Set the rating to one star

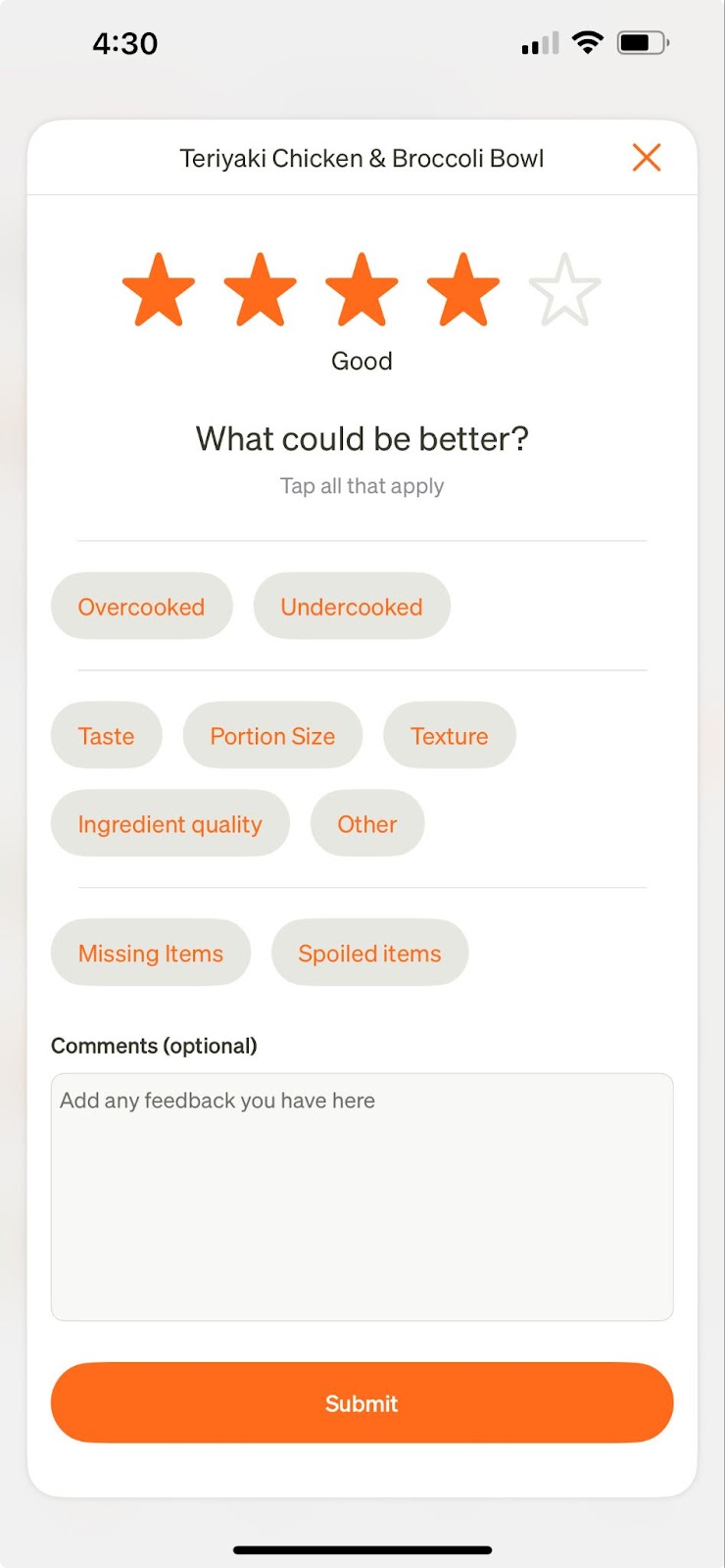click(159, 290)
